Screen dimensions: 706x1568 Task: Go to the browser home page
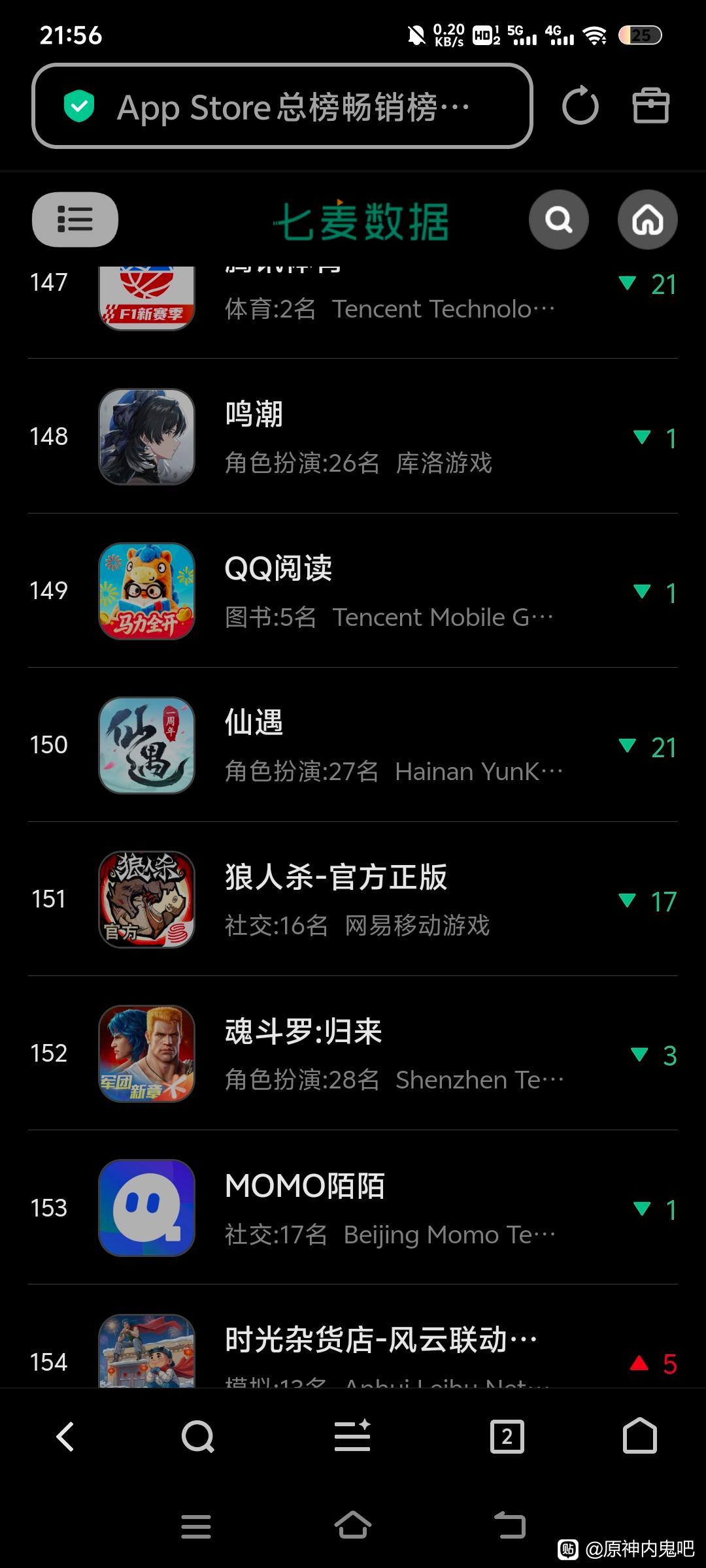point(639,1437)
